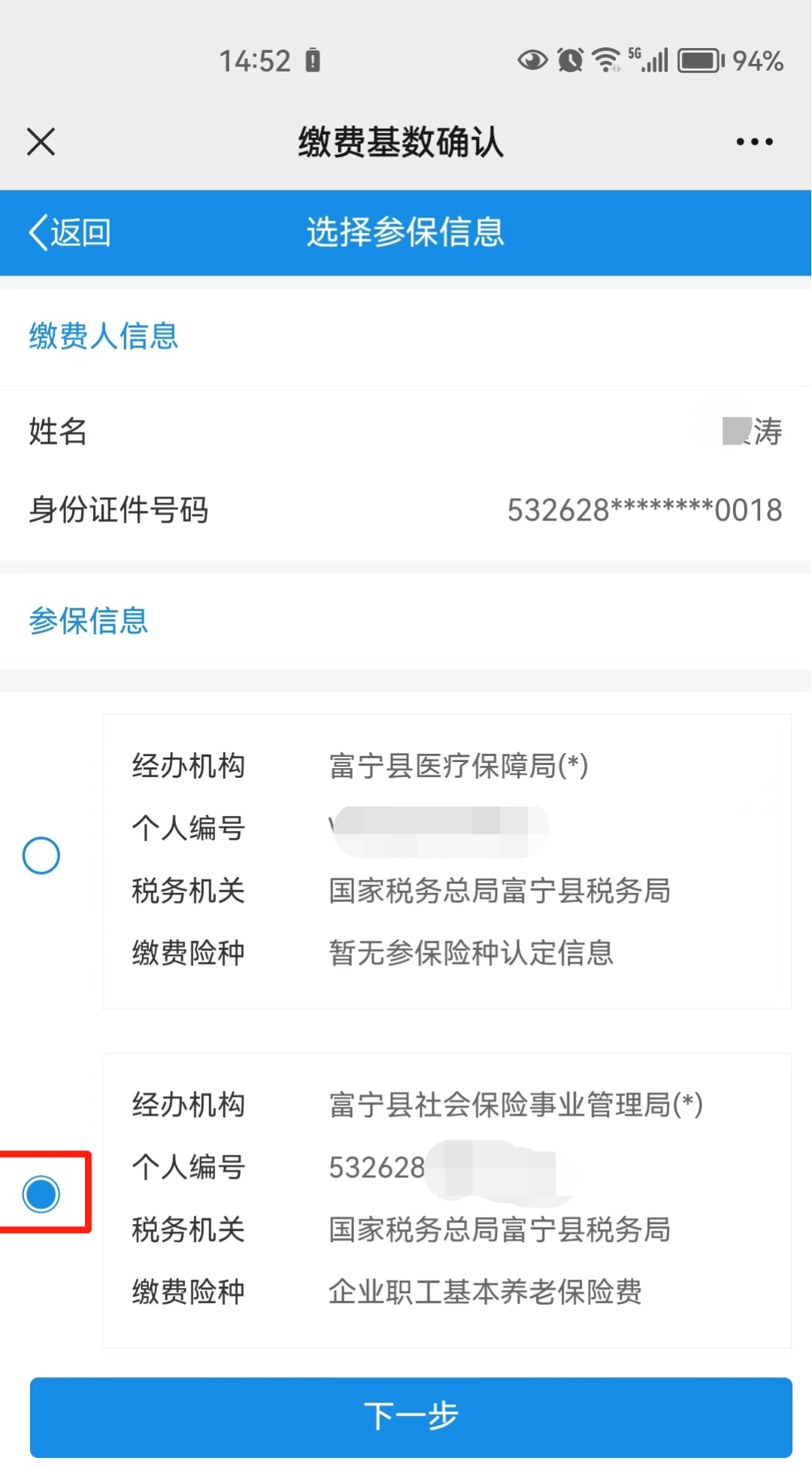The image size is (812, 1467).
Task: Select the 富宁县医疗保障局 radio button
Action: tap(41, 855)
